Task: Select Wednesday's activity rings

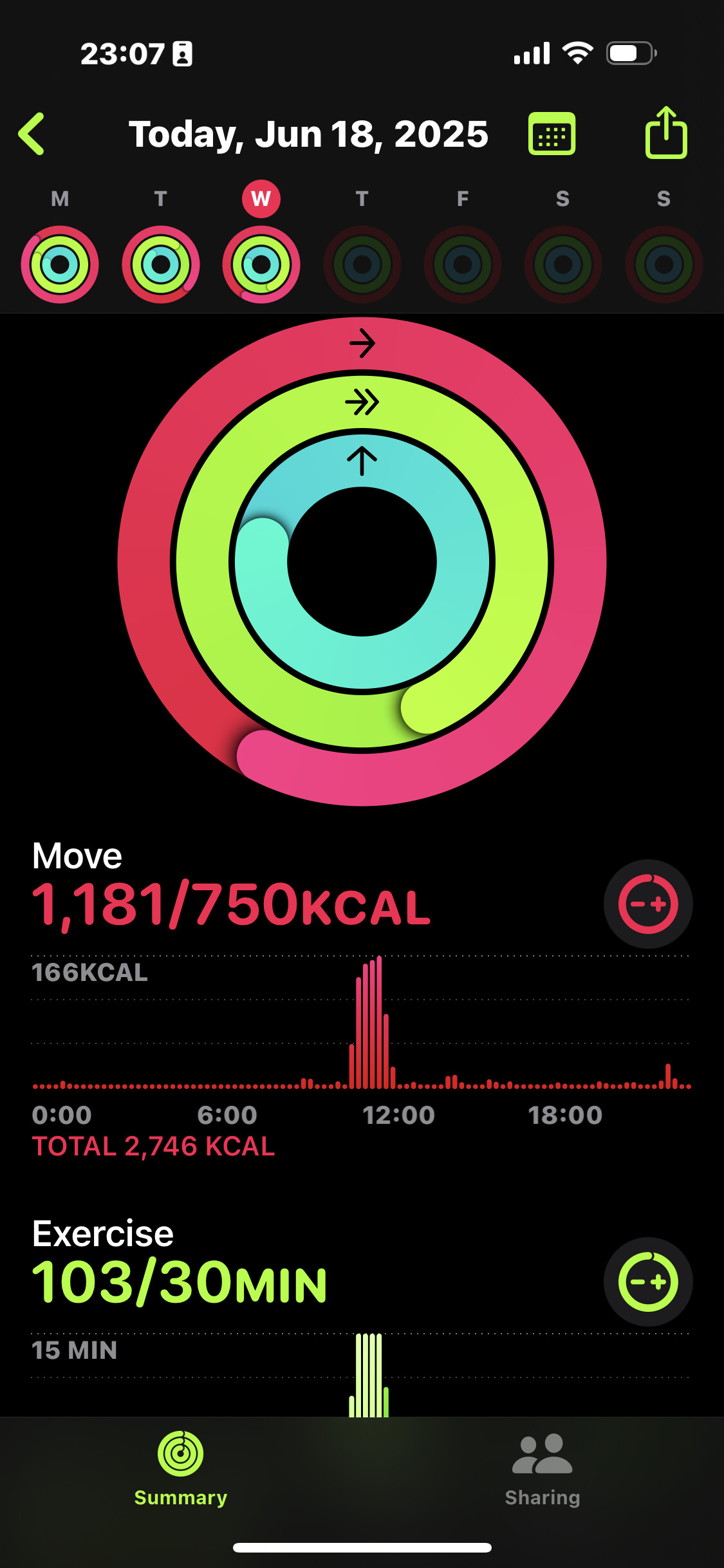Action: click(261, 265)
